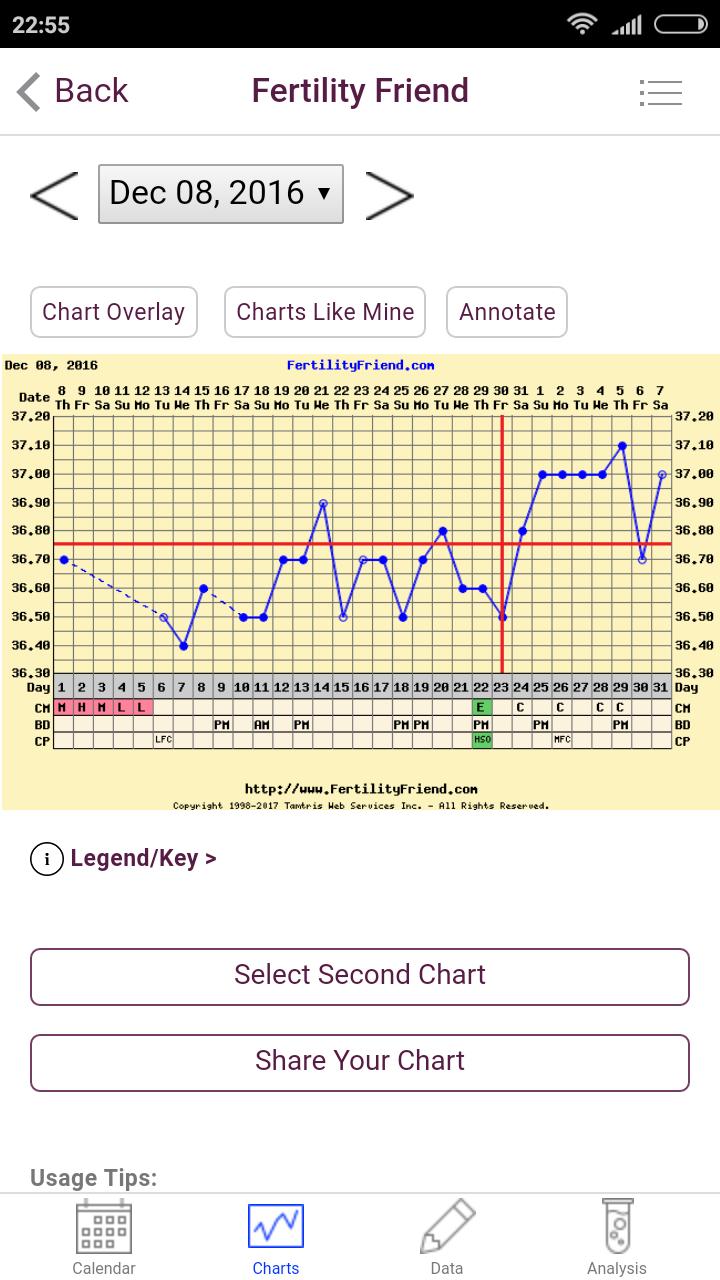
Task: Go back using the Back button
Action: [x=72, y=91]
